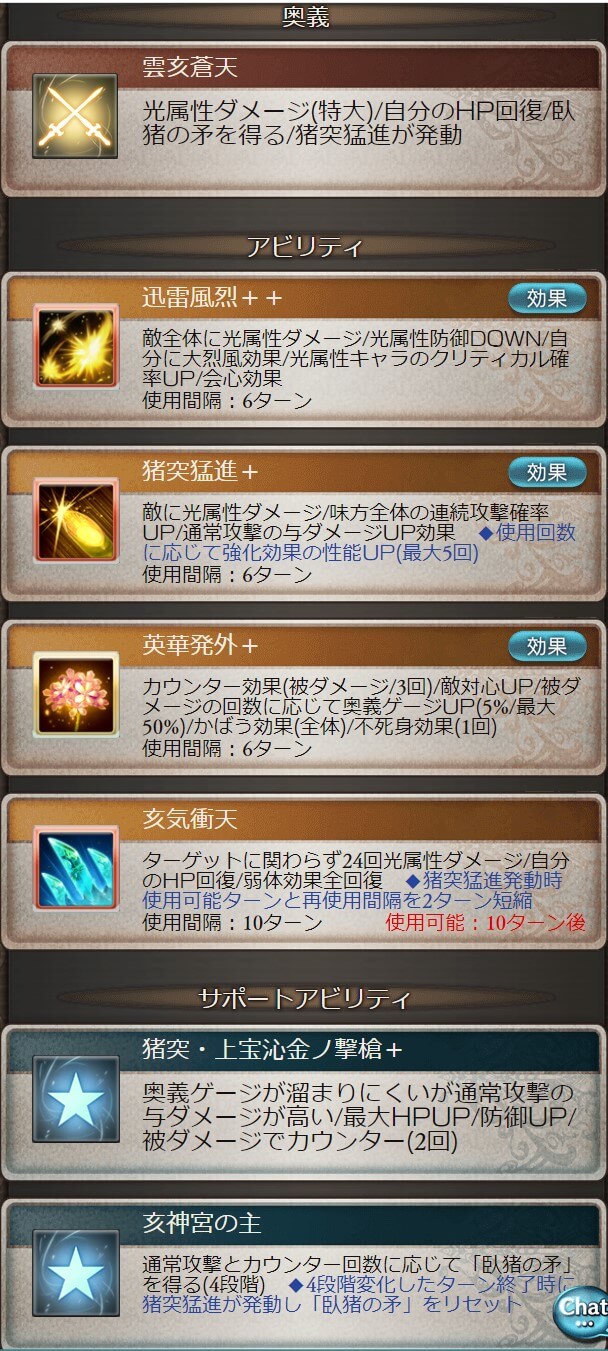Show 効果 details for 猪突猛進+

click(546, 472)
